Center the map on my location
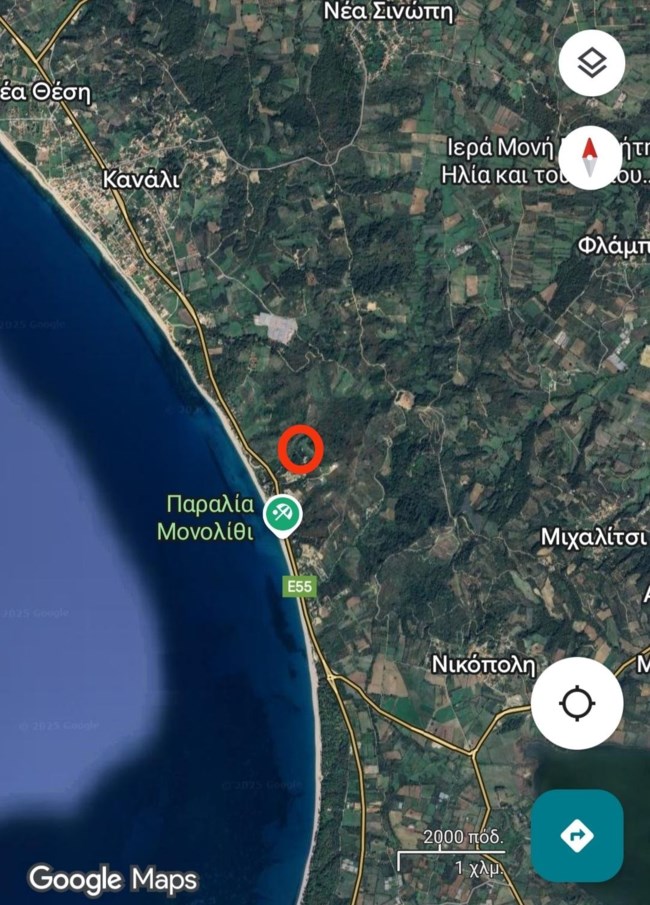This screenshot has width=650, height=905. click(x=577, y=704)
